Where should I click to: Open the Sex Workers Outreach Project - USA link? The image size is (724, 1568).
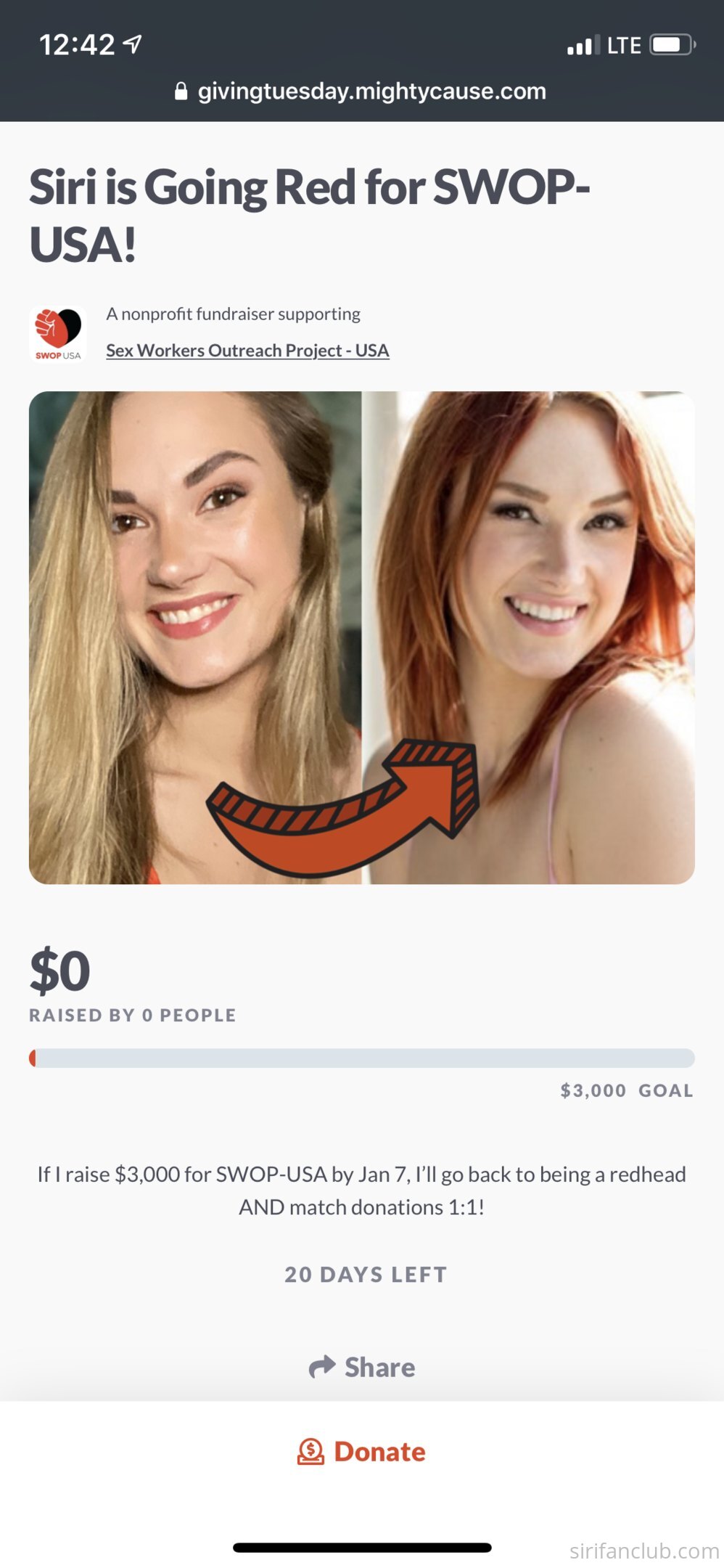click(x=247, y=351)
